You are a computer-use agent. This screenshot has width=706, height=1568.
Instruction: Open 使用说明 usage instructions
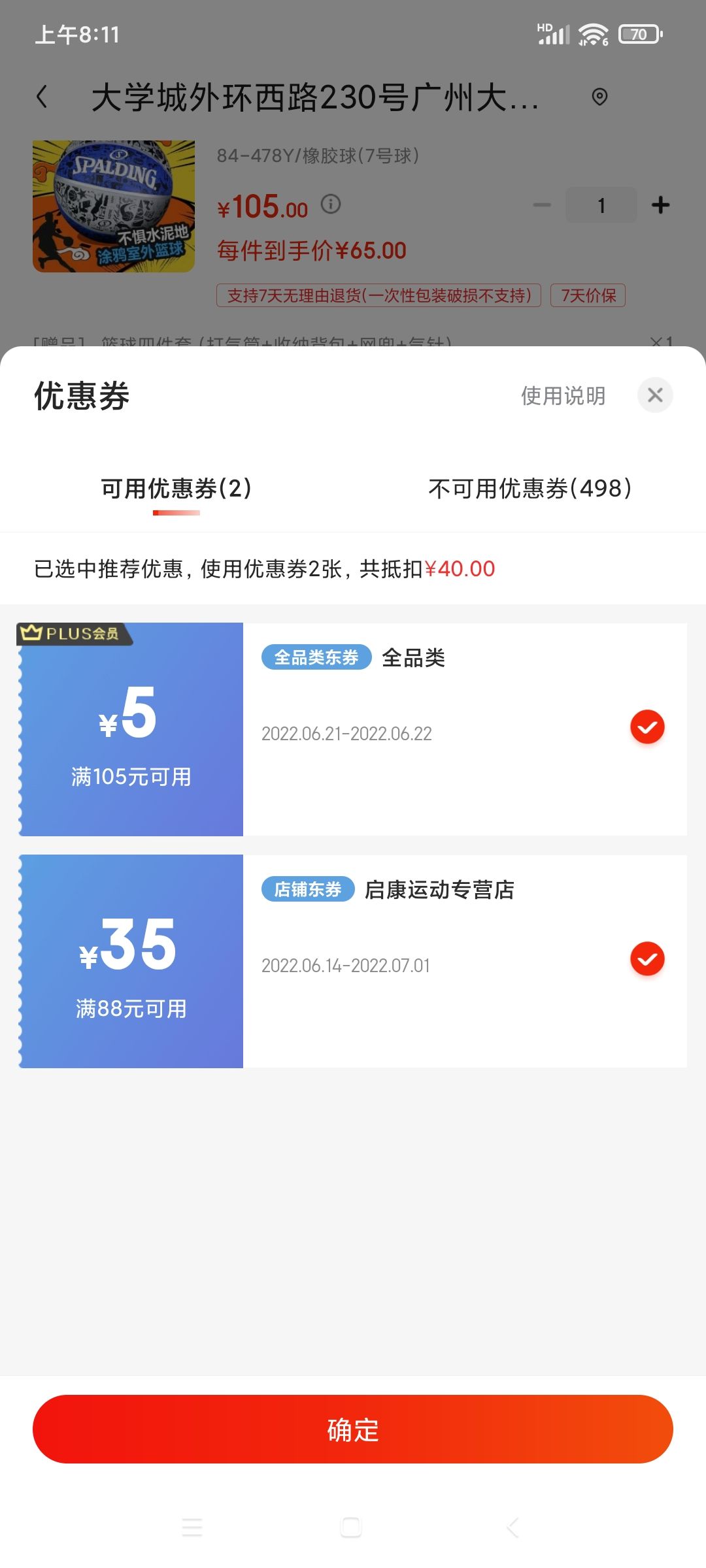coord(563,395)
